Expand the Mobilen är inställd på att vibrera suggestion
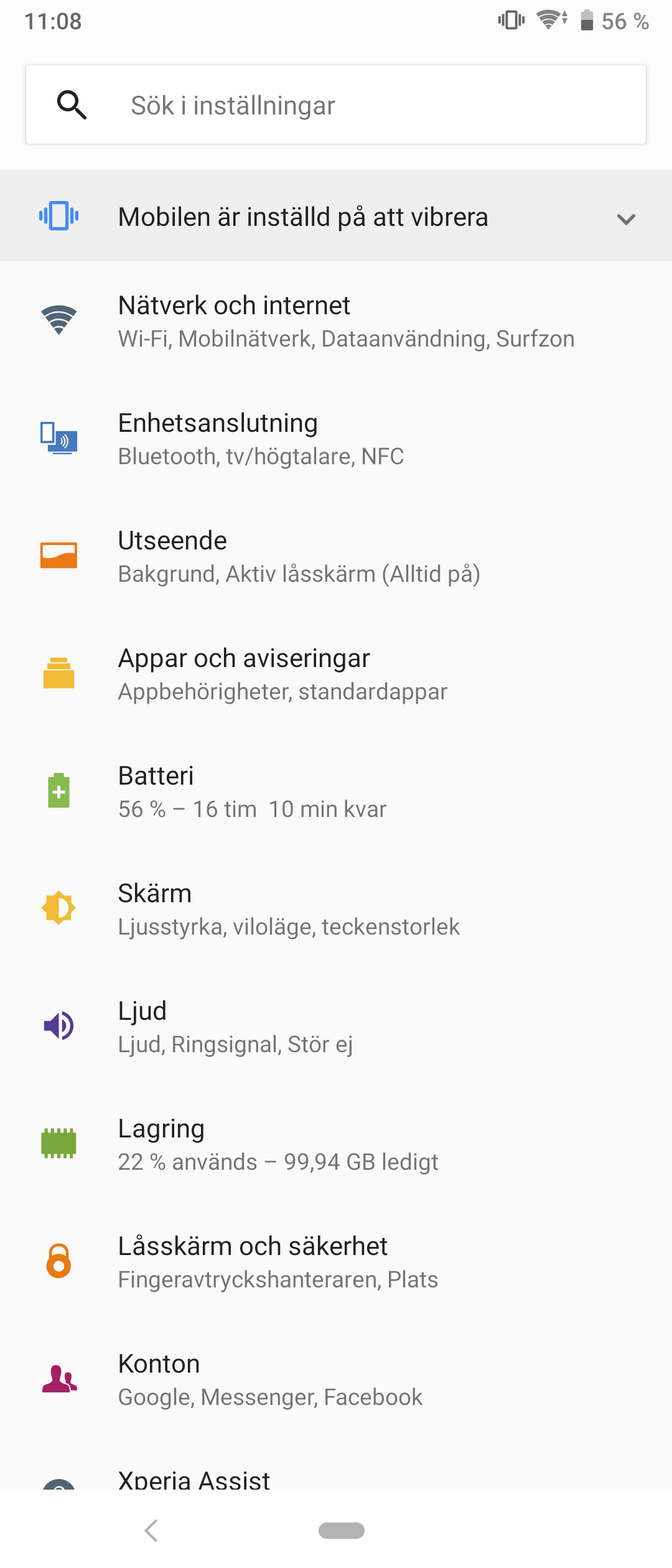 pyautogui.click(x=625, y=218)
